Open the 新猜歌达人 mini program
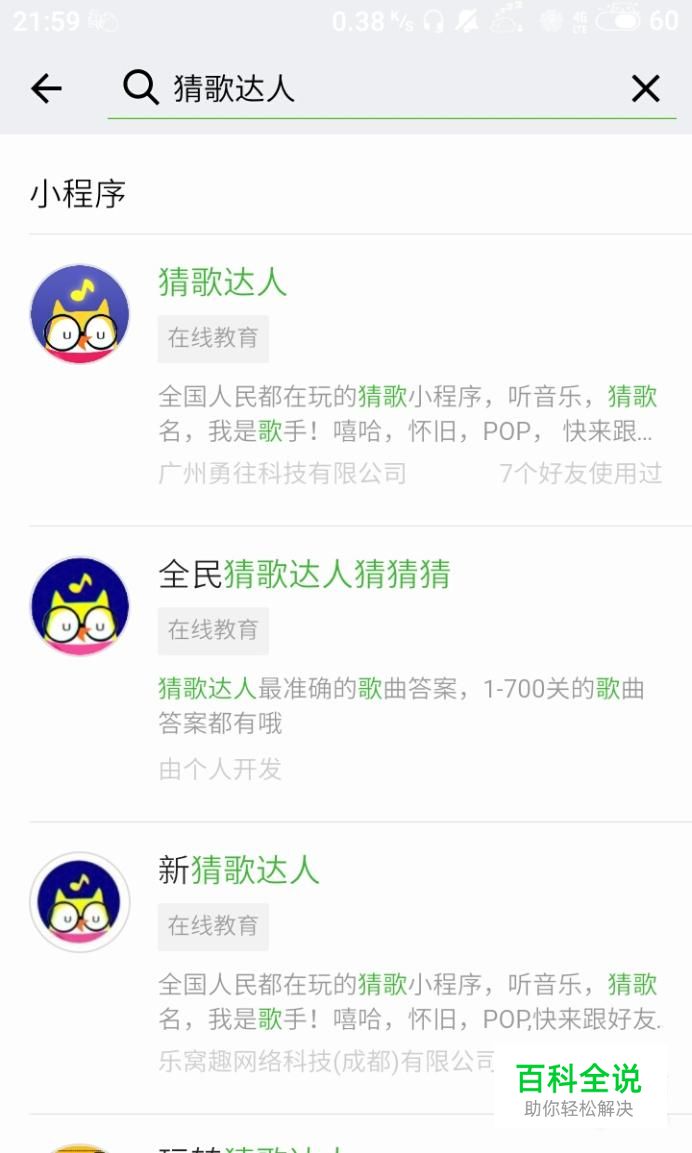692x1153 pixels. 238,870
